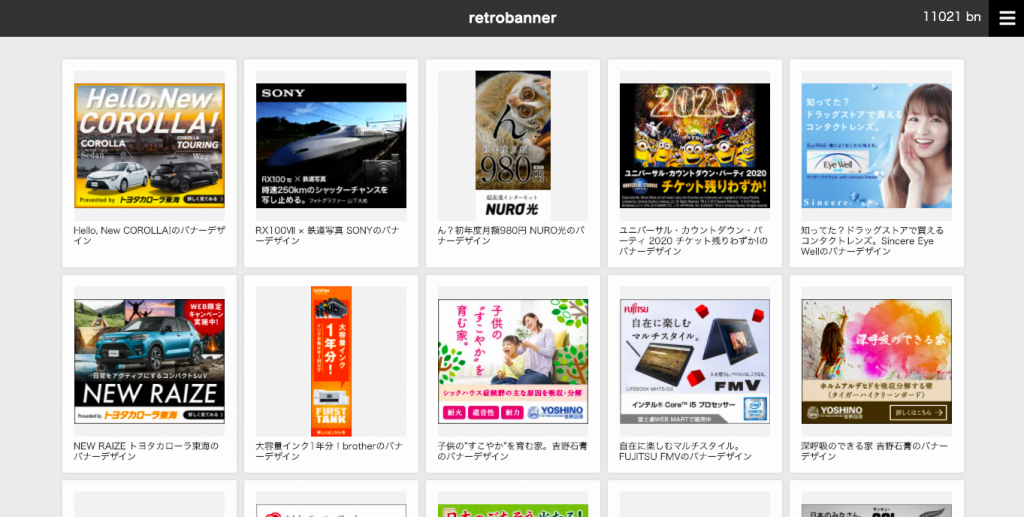Open the NEW RAIZE Toyota Corolla Tokai banner

point(149,361)
